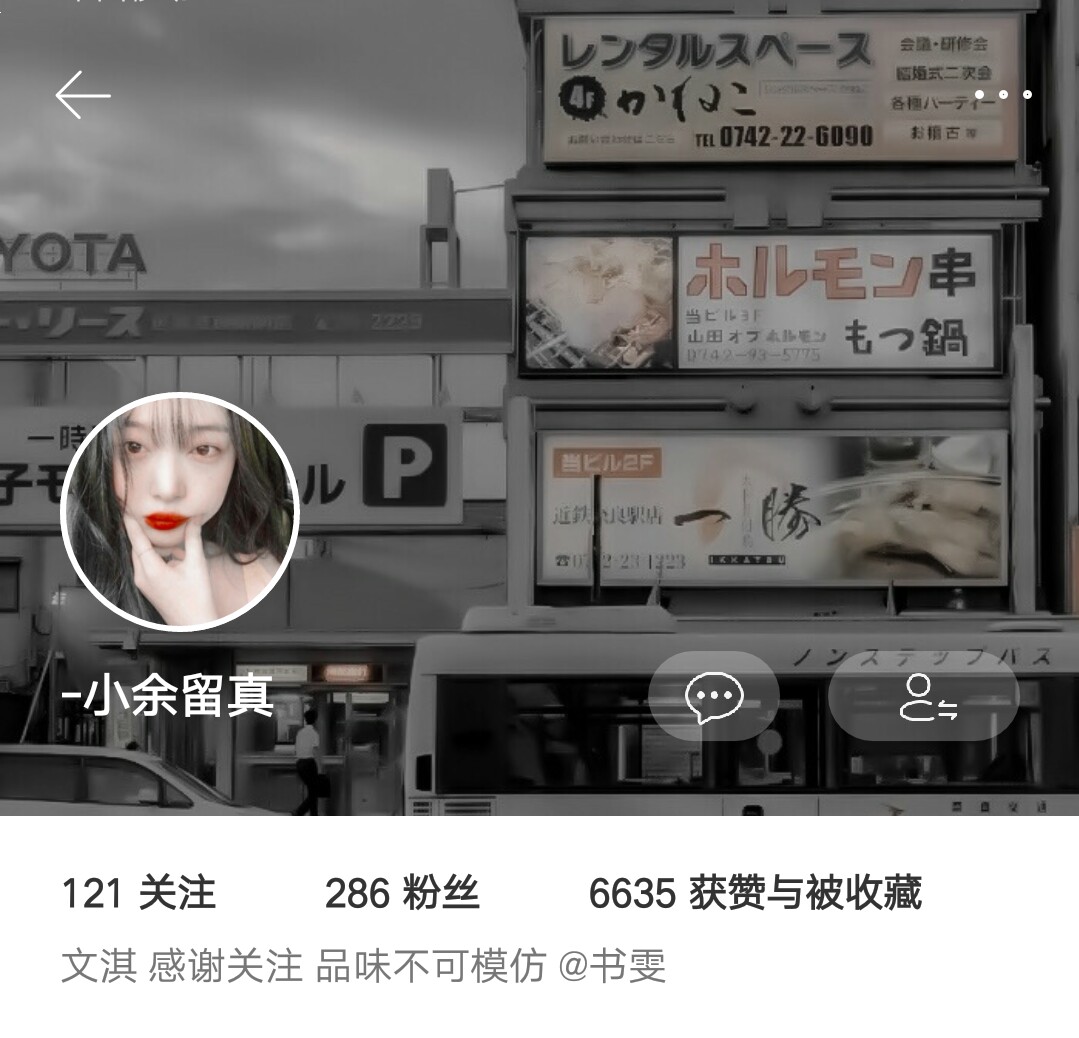Go back using the arrow icon
1079x1038 pixels.
pyautogui.click(x=82, y=96)
